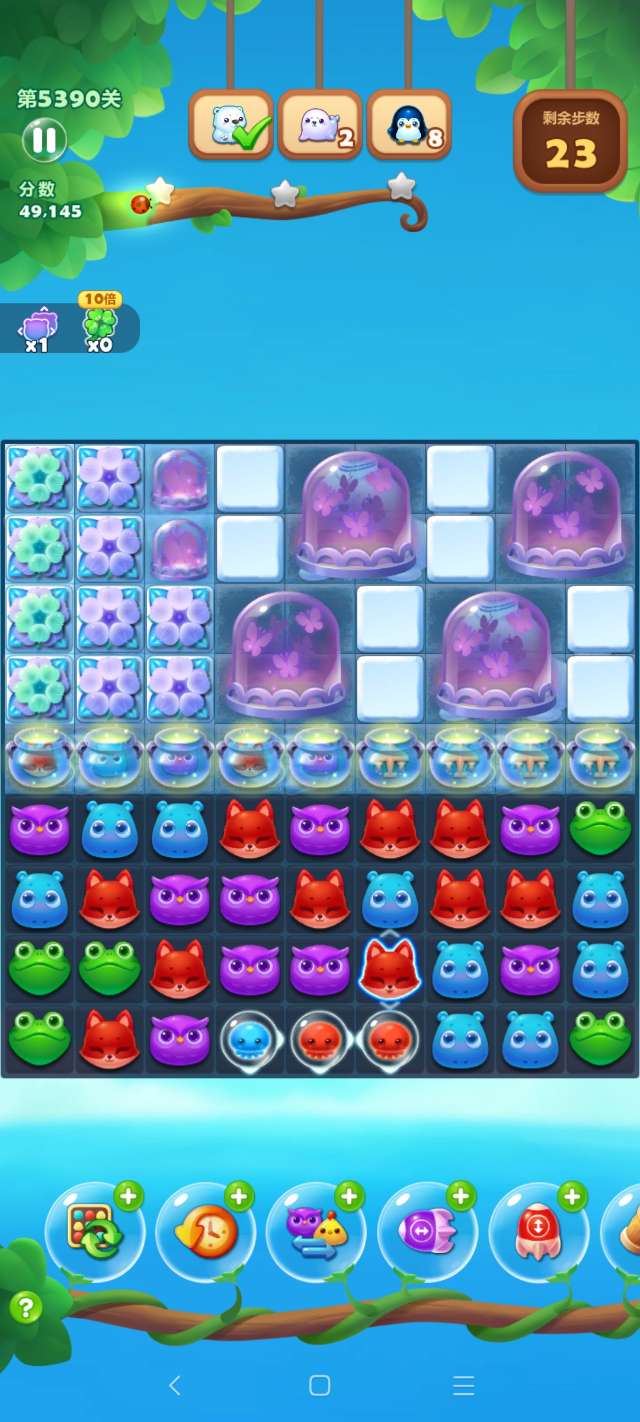The height and width of the screenshot is (1422, 640).
Task: Open the help question mark
Action: click(x=25, y=1307)
